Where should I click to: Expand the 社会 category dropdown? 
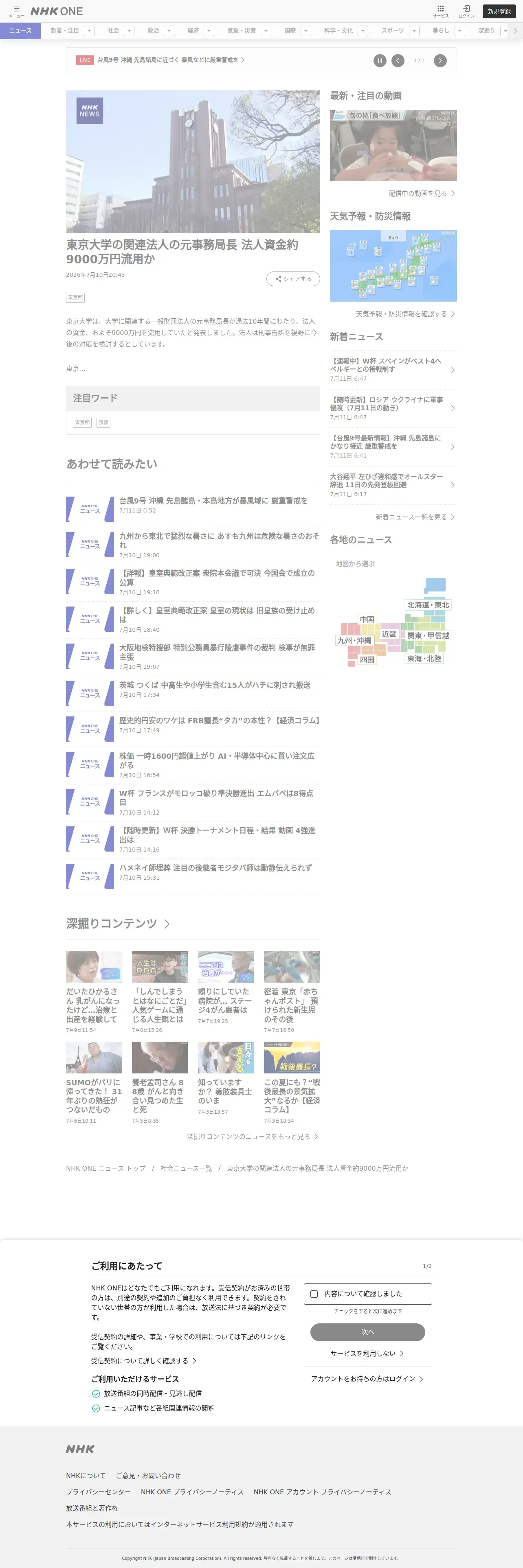(129, 31)
